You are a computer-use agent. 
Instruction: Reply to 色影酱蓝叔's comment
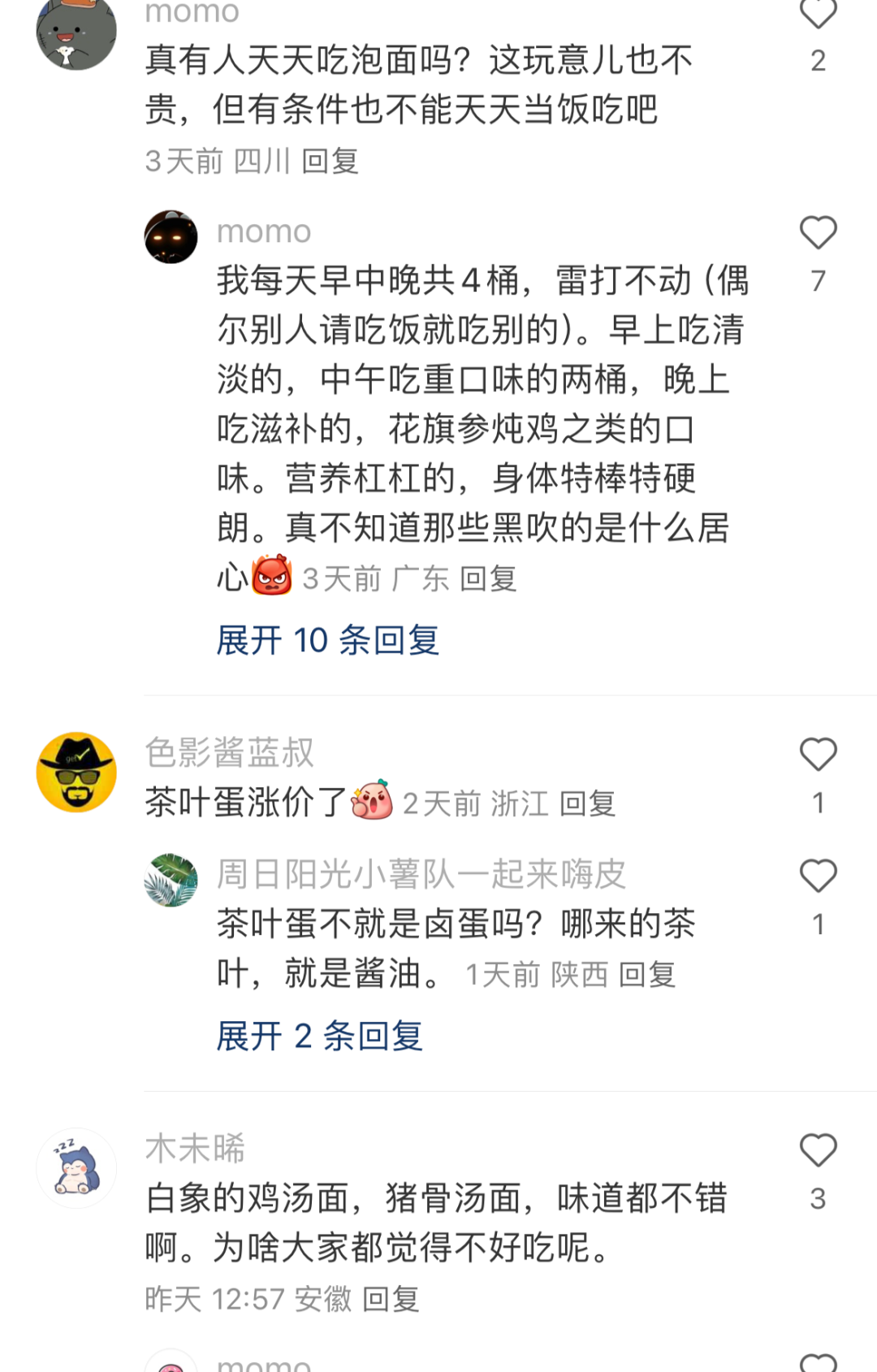click(x=587, y=804)
